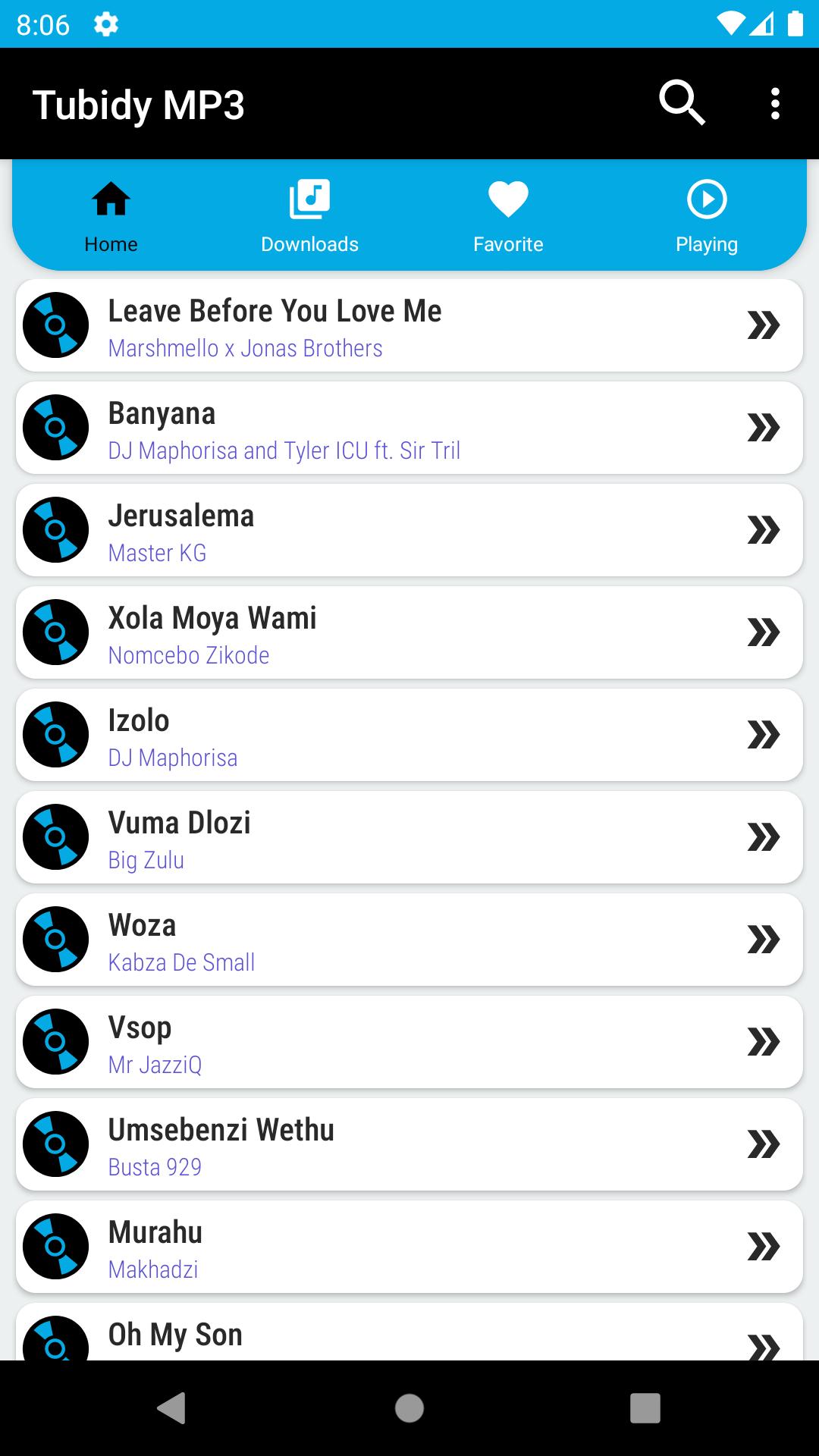Choose Xola Moya Wami by Nomcebo Zikode
The image size is (819, 1456).
pos(409,633)
